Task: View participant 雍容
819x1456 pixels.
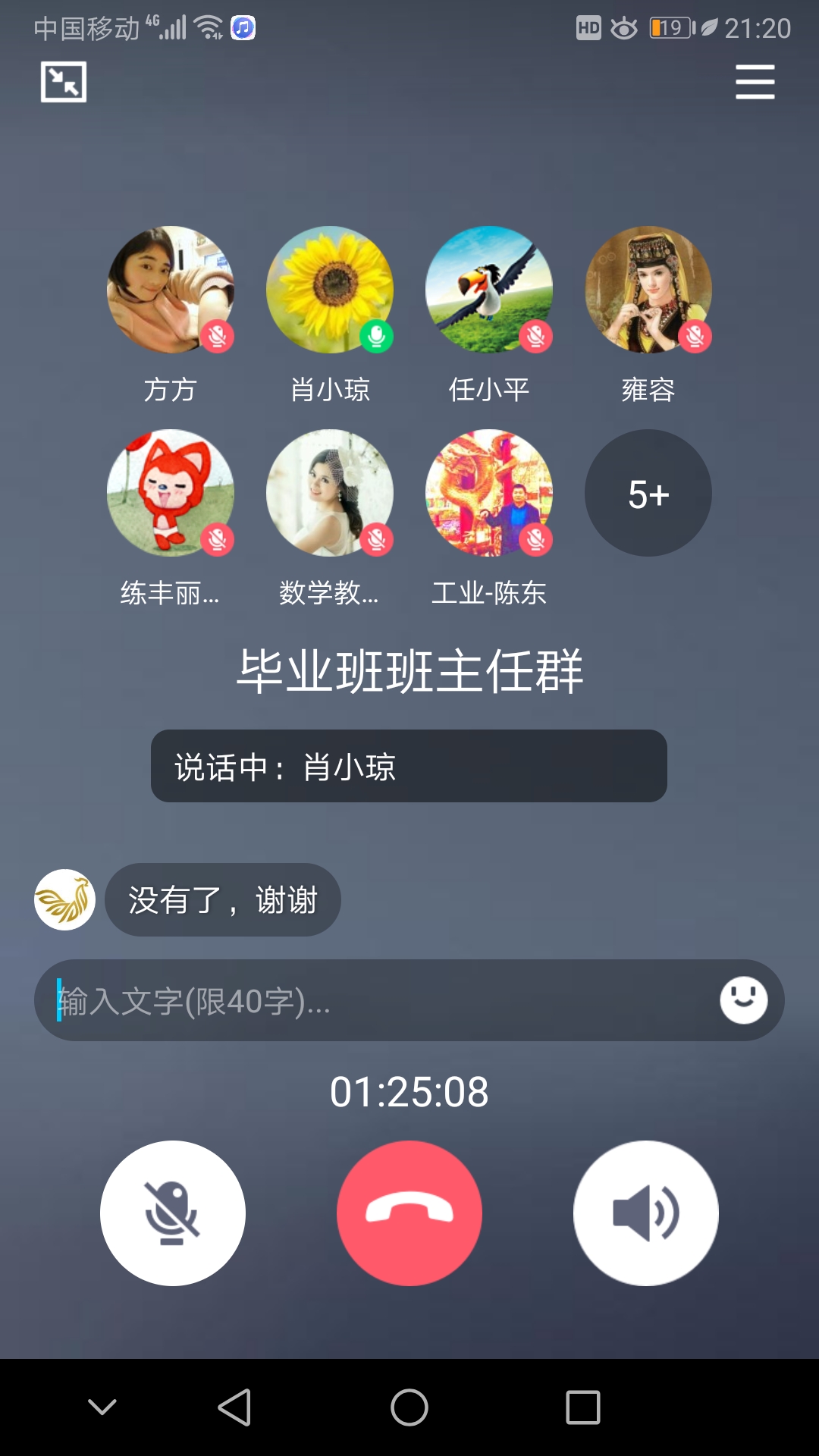Action: pyautogui.click(x=648, y=290)
